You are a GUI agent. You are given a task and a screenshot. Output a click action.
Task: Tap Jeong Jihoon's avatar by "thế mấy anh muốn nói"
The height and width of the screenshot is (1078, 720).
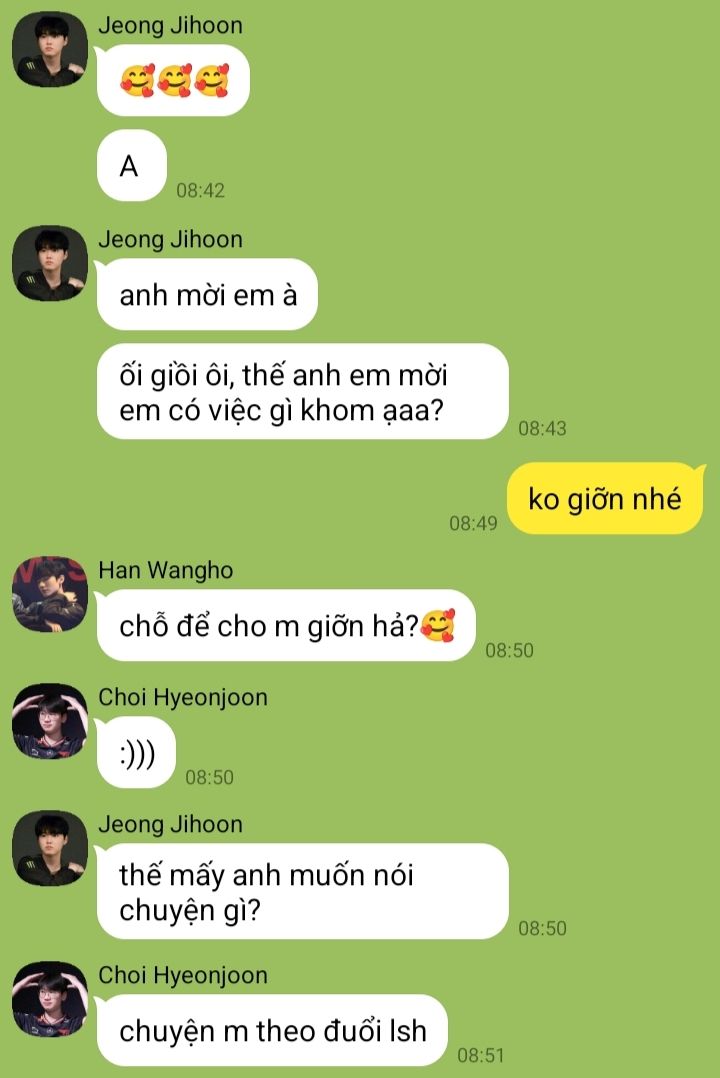point(50,848)
